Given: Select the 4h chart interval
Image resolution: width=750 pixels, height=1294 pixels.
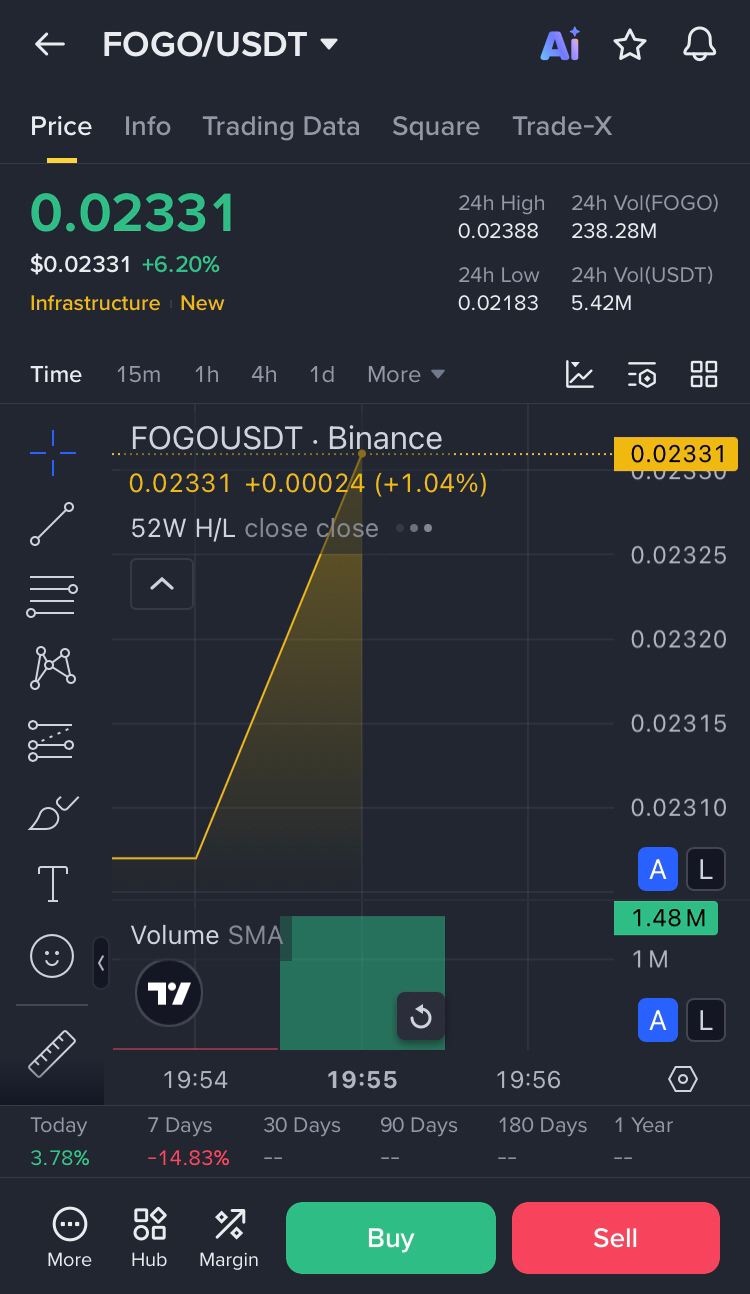Looking at the screenshot, I should (x=264, y=374).
